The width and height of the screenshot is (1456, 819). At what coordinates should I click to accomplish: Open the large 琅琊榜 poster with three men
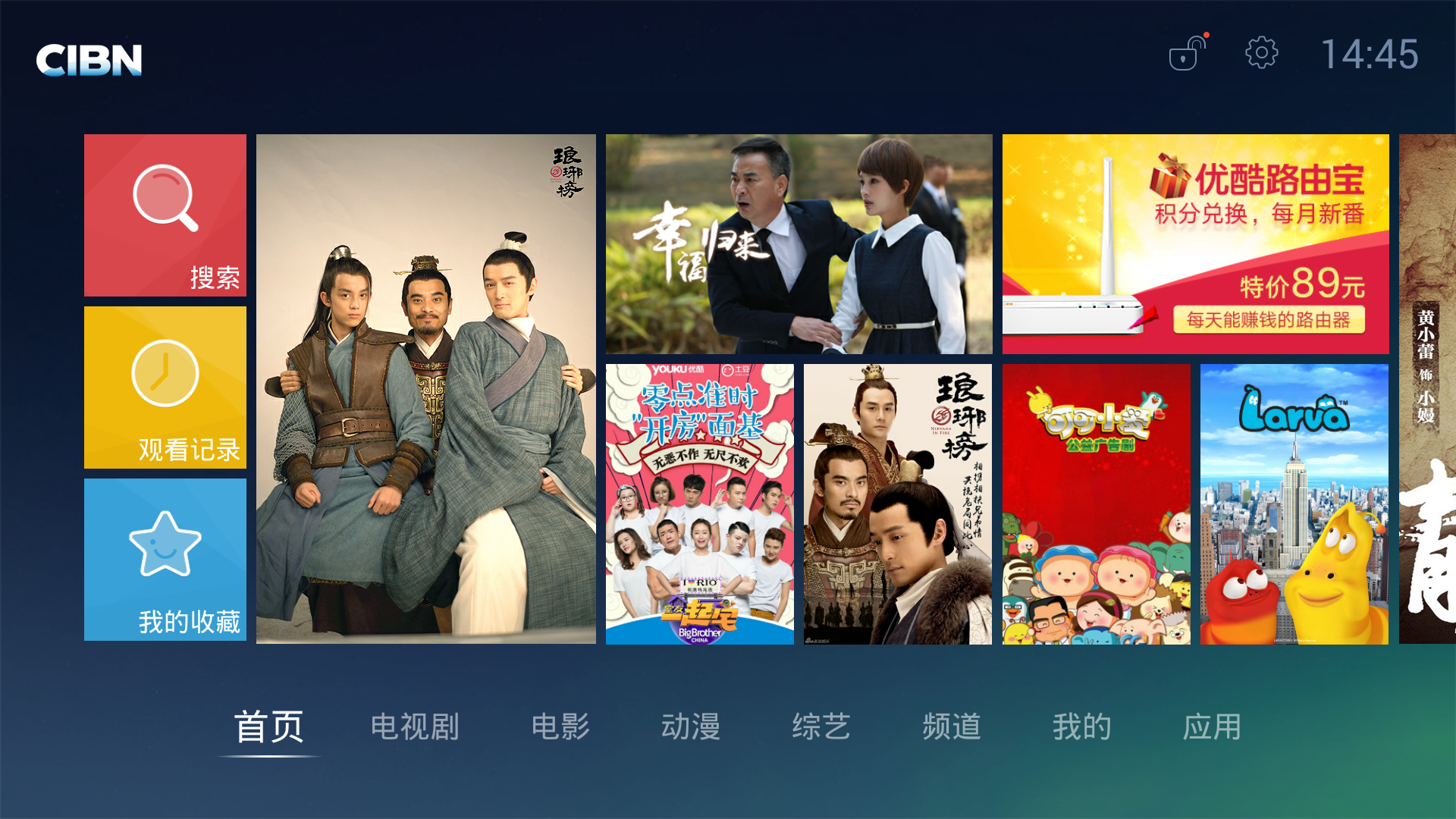point(426,389)
